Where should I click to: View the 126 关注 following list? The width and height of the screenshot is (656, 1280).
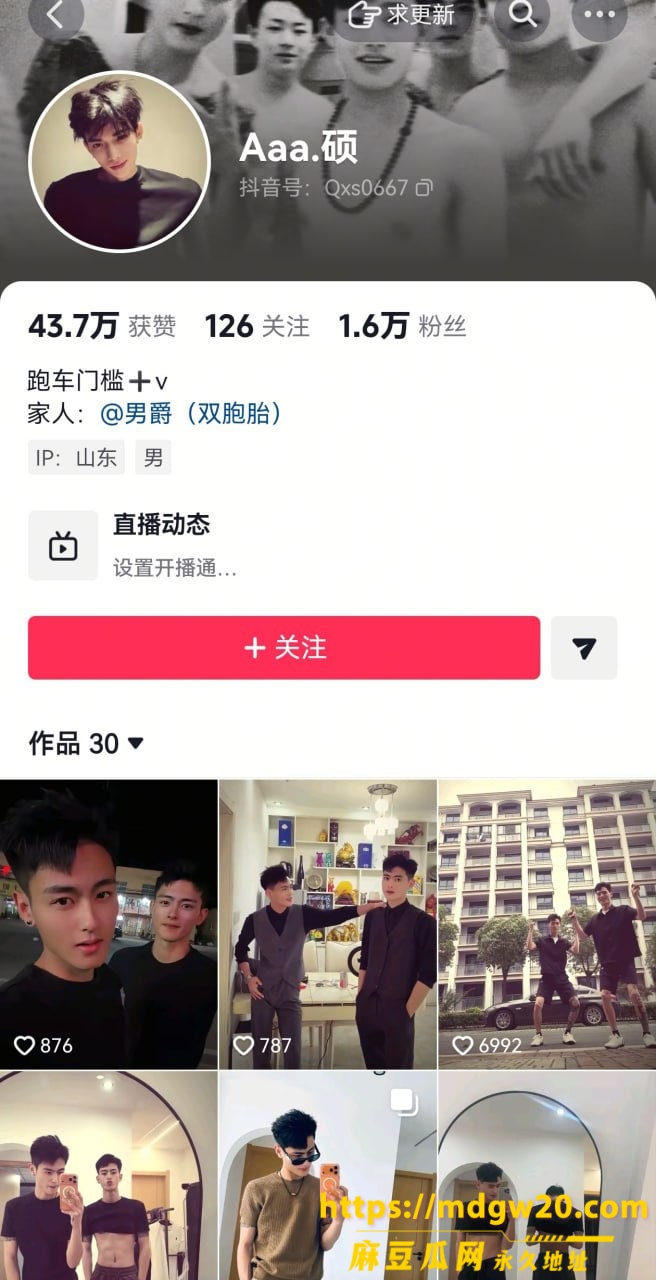[x=257, y=326]
